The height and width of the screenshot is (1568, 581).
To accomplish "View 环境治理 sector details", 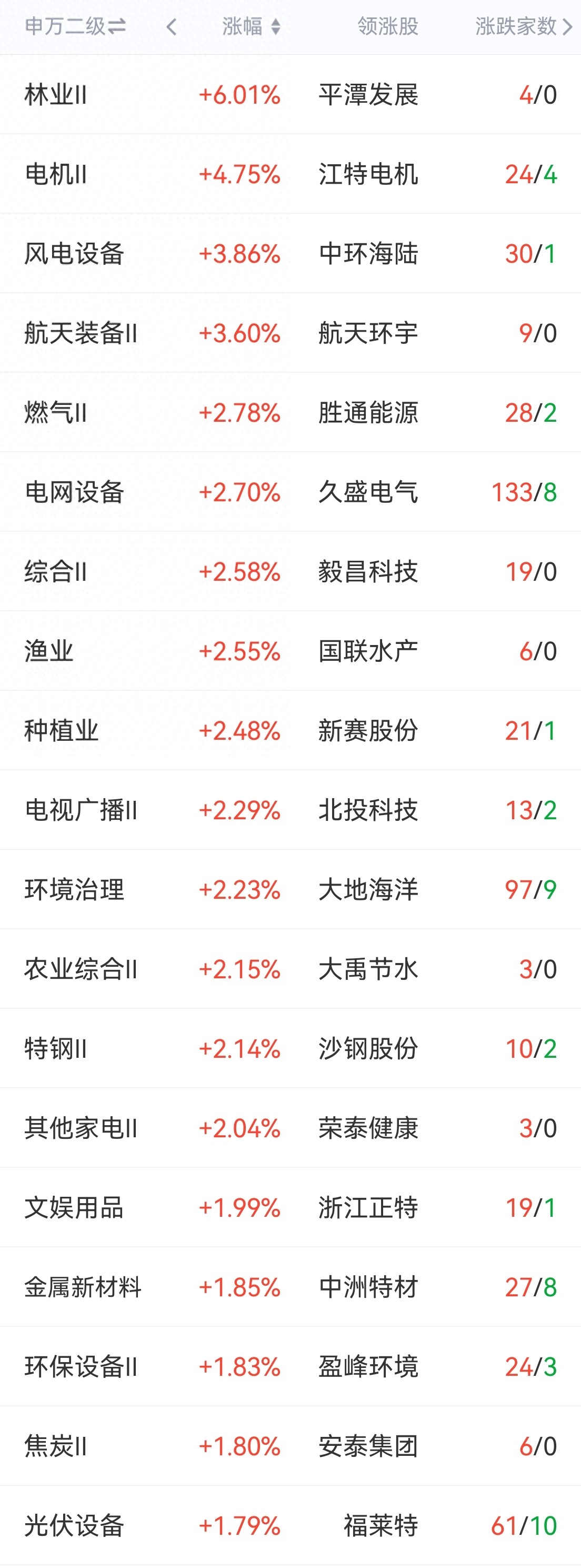I will pos(290,890).
